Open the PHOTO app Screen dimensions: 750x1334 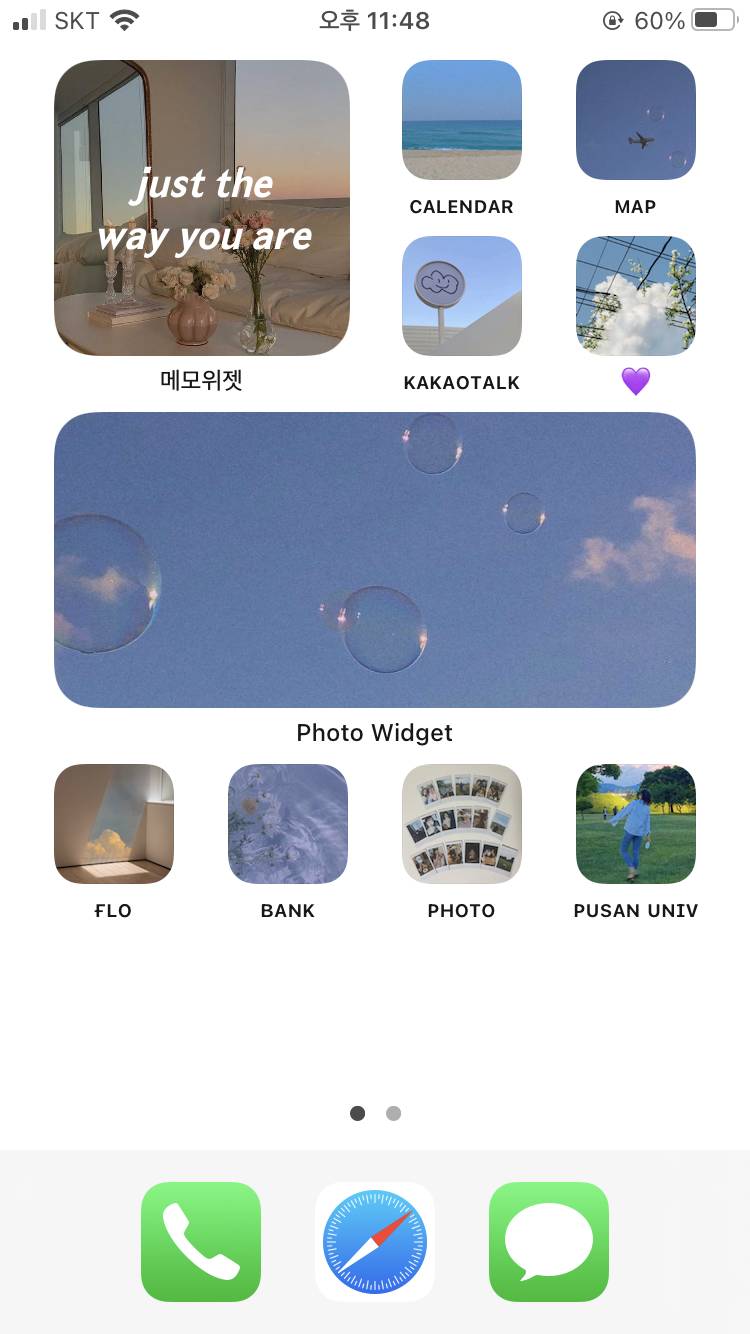[461, 824]
